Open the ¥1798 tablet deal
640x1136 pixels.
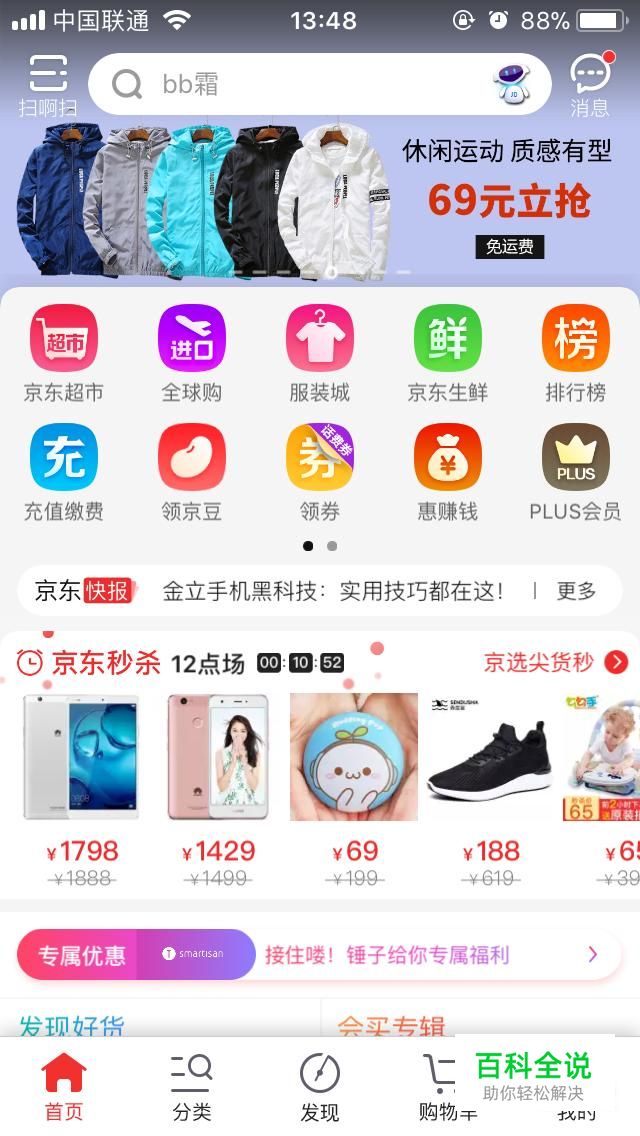tap(82, 780)
